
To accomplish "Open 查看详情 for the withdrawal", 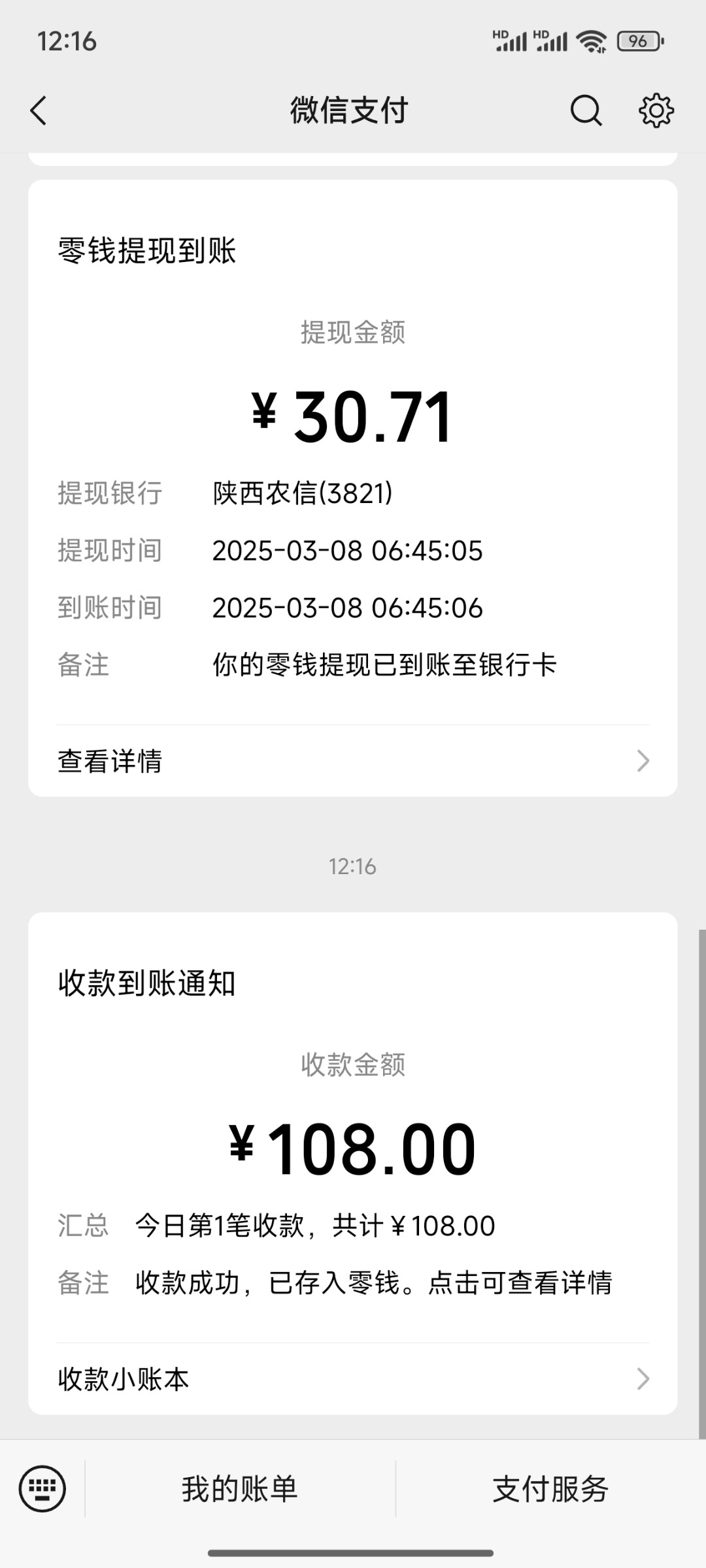I will click(x=353, y=761).
